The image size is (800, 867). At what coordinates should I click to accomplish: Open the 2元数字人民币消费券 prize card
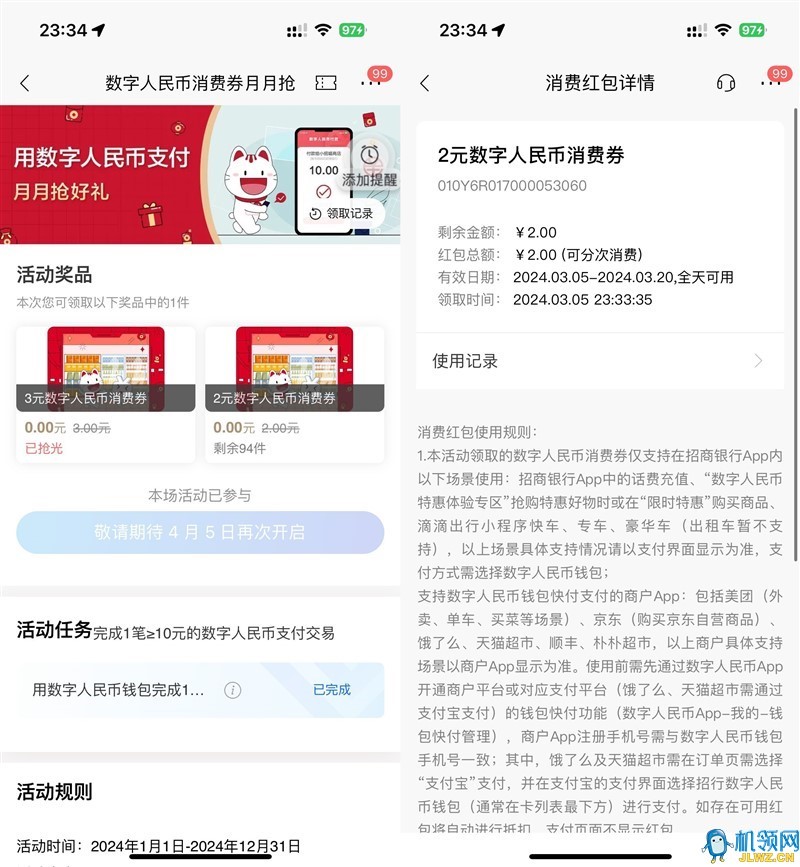click(x=294, y=393)
